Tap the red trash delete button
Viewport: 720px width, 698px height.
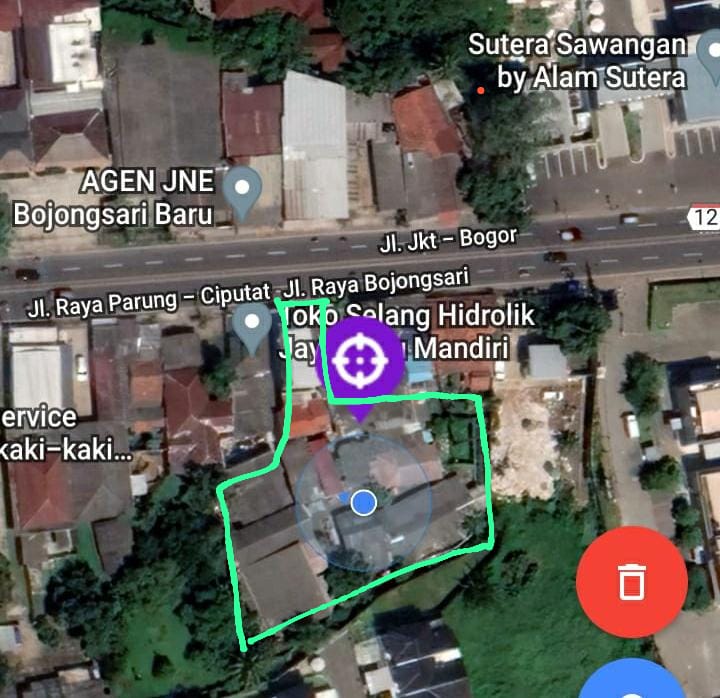(x=631, y=581)
